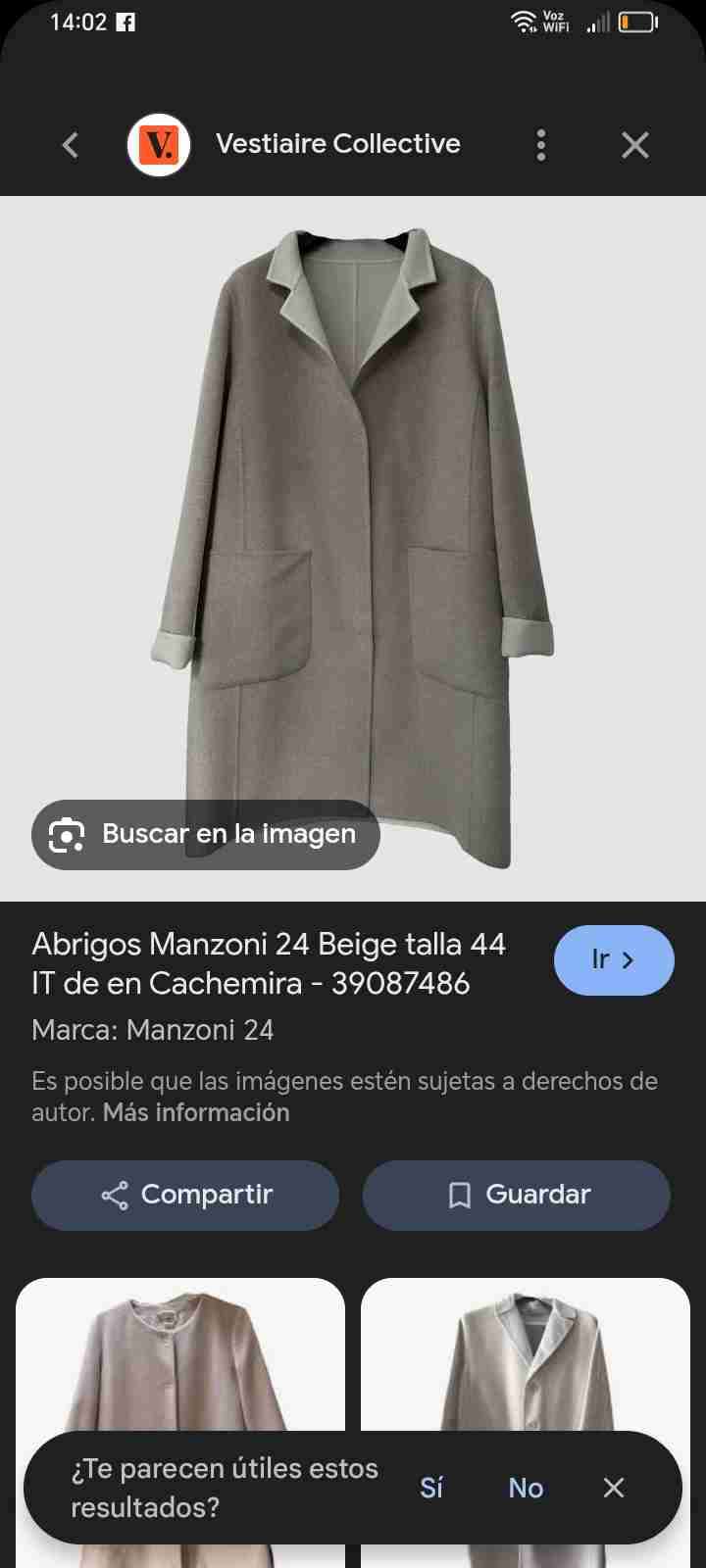Screen dimensions: 706x1568
Task: Tap the Vestiaire Collective logo icon
Action: [x=159, y=144]
